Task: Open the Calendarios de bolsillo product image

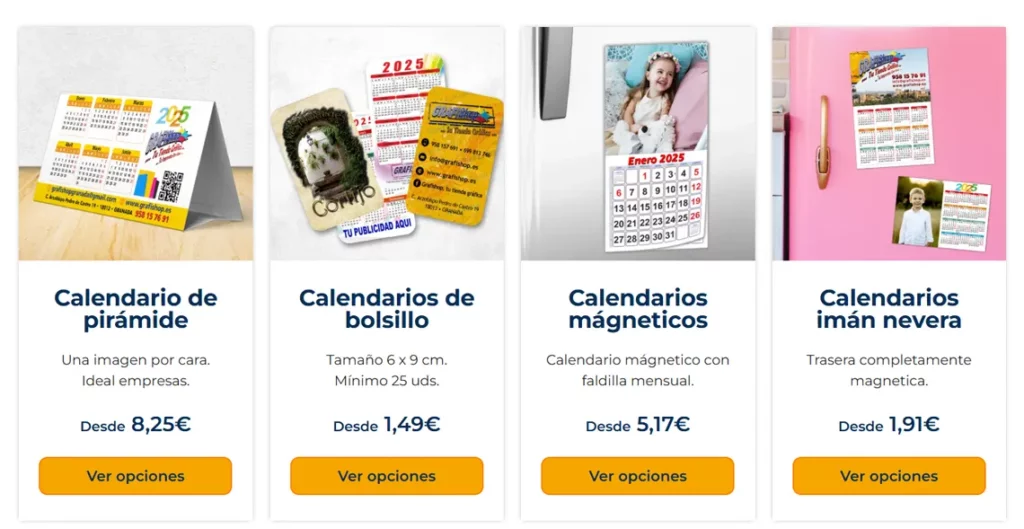Action: point(386,144)
